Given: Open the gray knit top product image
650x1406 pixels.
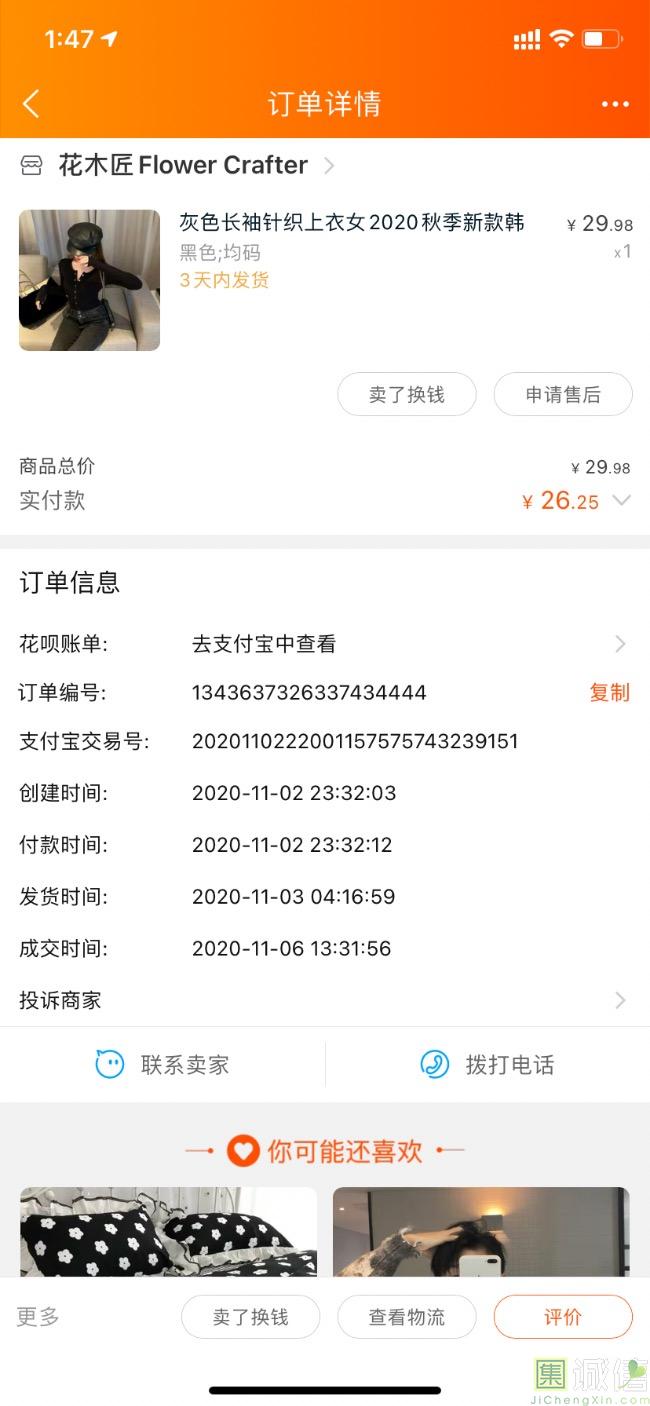Looking at the screenshot, I should tap(89, 280).
